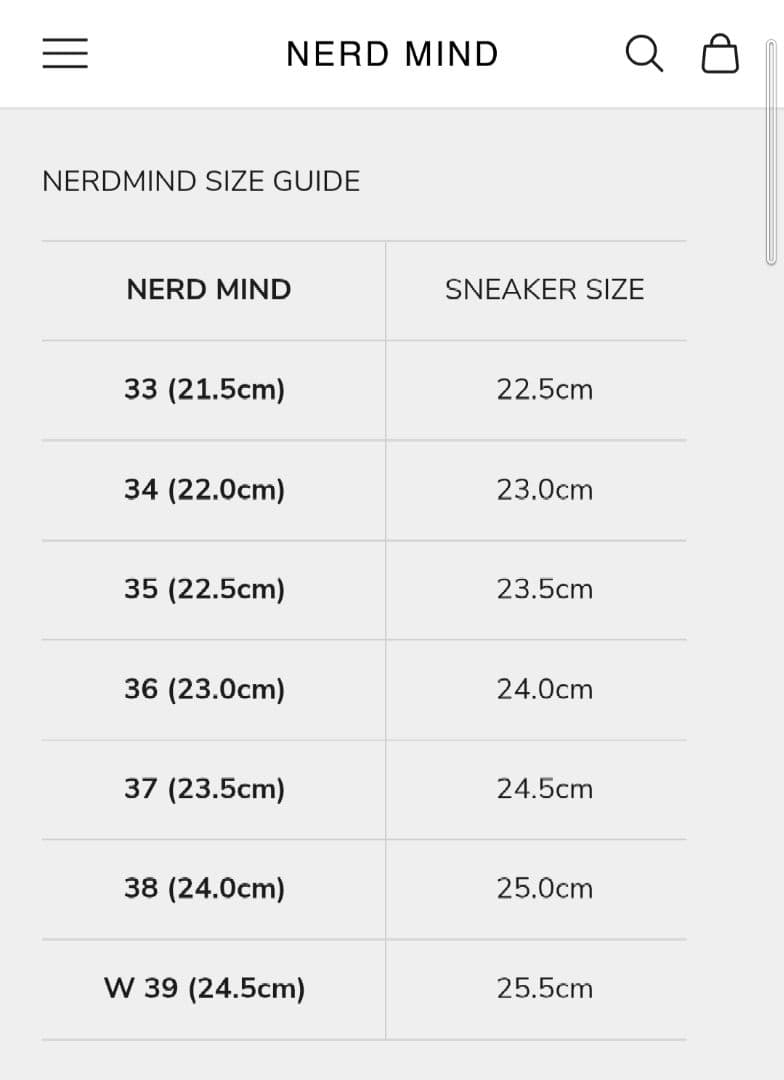Click the NERDMIND SIZE GUIDE heading
Screen dimensions: 784x1080
pyautogui.click(x=200, y=181)
